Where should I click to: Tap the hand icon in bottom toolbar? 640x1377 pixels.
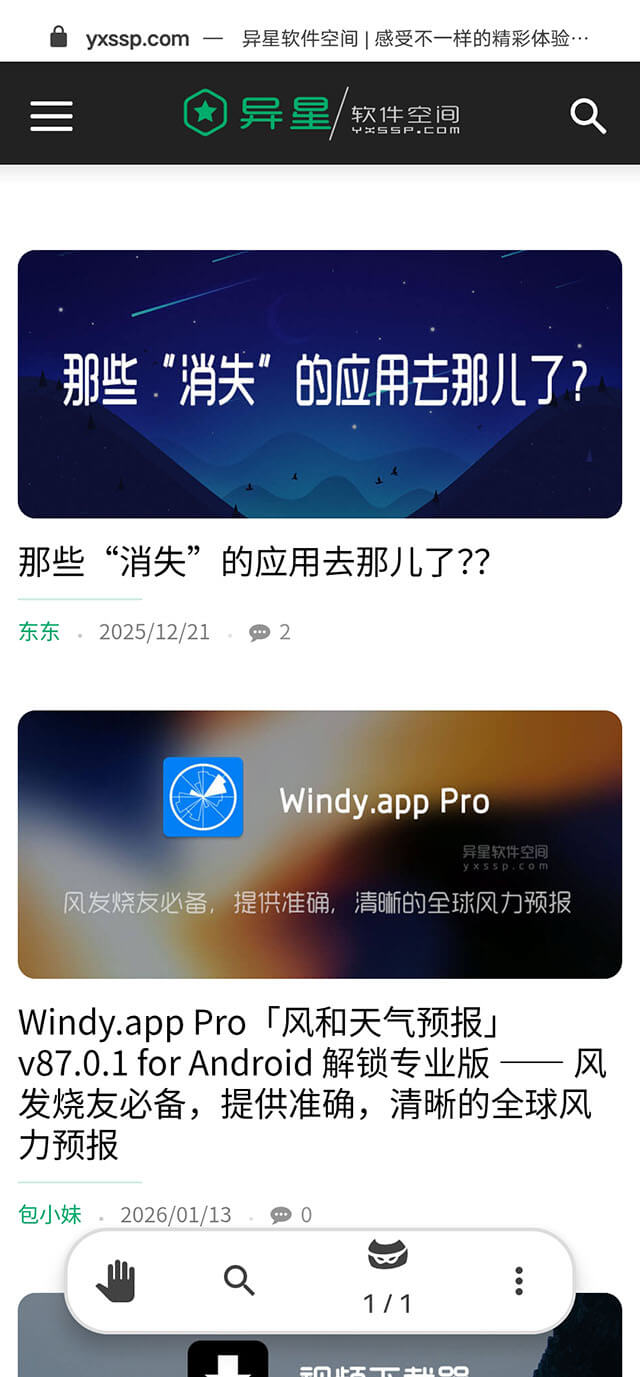[x=116, y=1280]
